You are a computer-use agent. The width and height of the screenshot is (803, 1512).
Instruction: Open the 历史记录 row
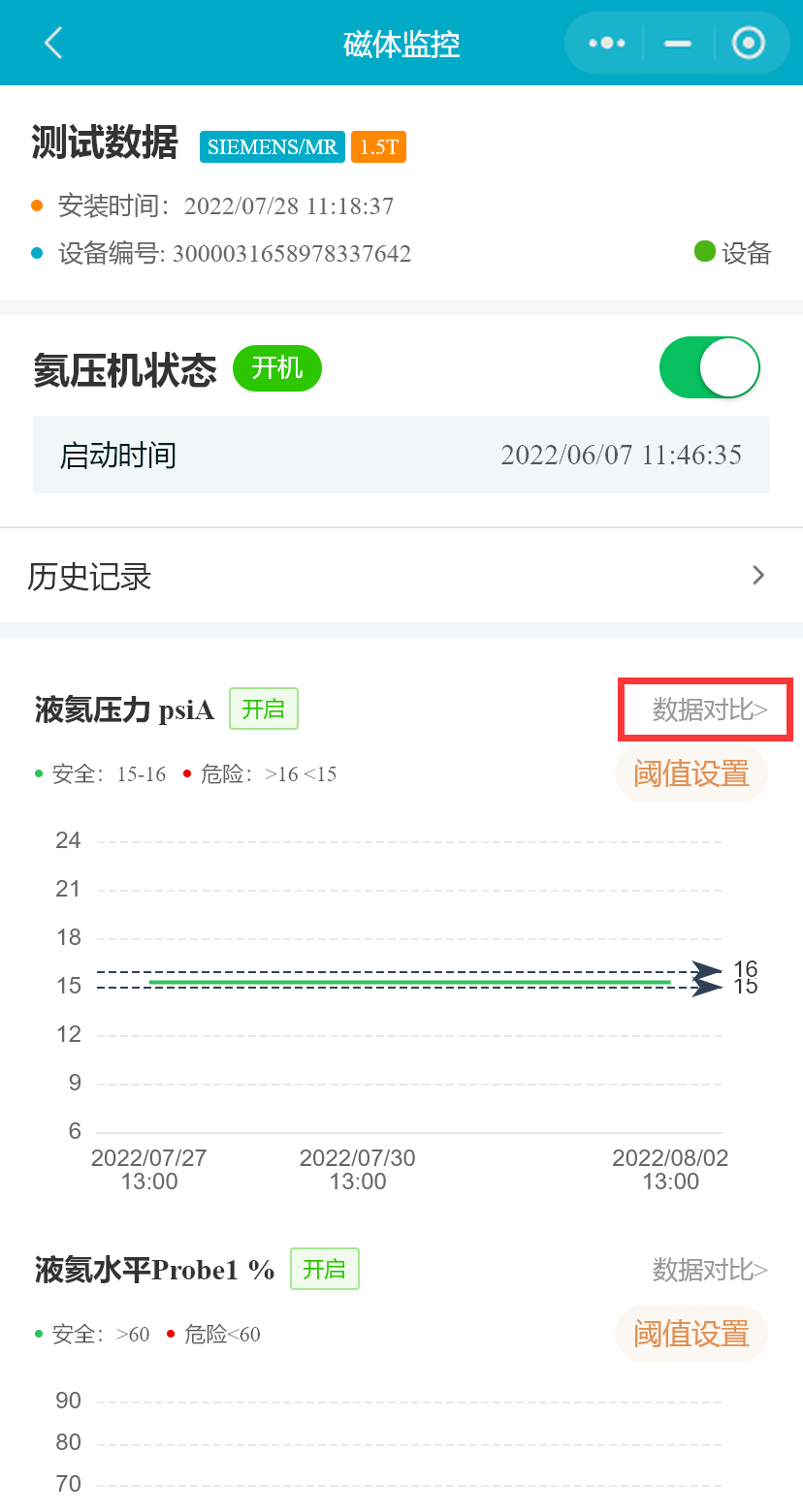click(401, 577)
